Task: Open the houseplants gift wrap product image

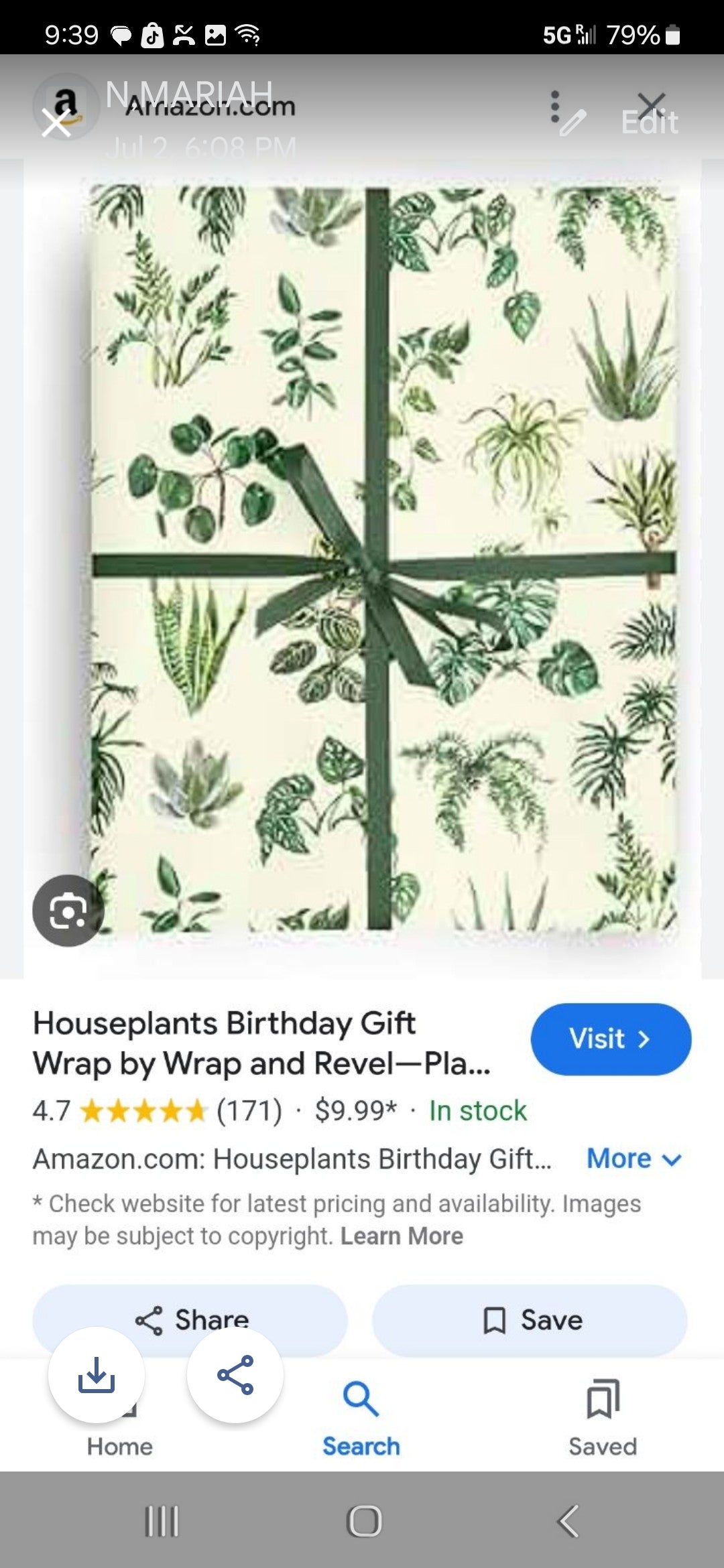Action: (x=382, y=556)
